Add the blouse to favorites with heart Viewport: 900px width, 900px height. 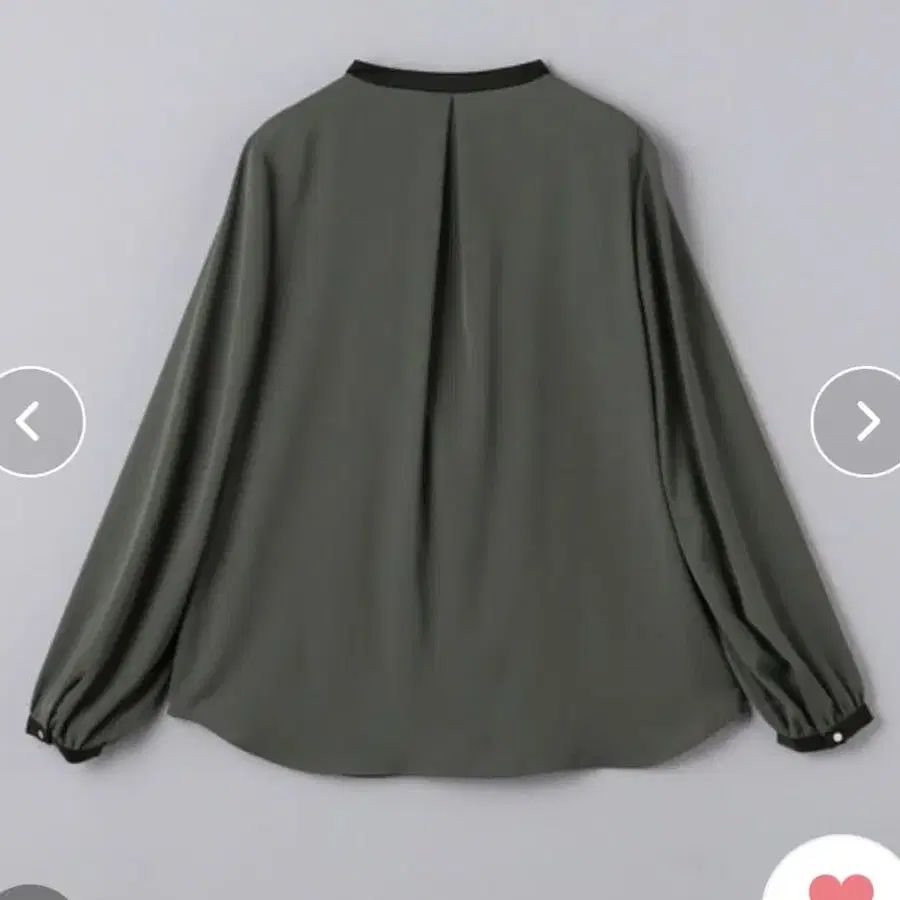tap(838, 882)
